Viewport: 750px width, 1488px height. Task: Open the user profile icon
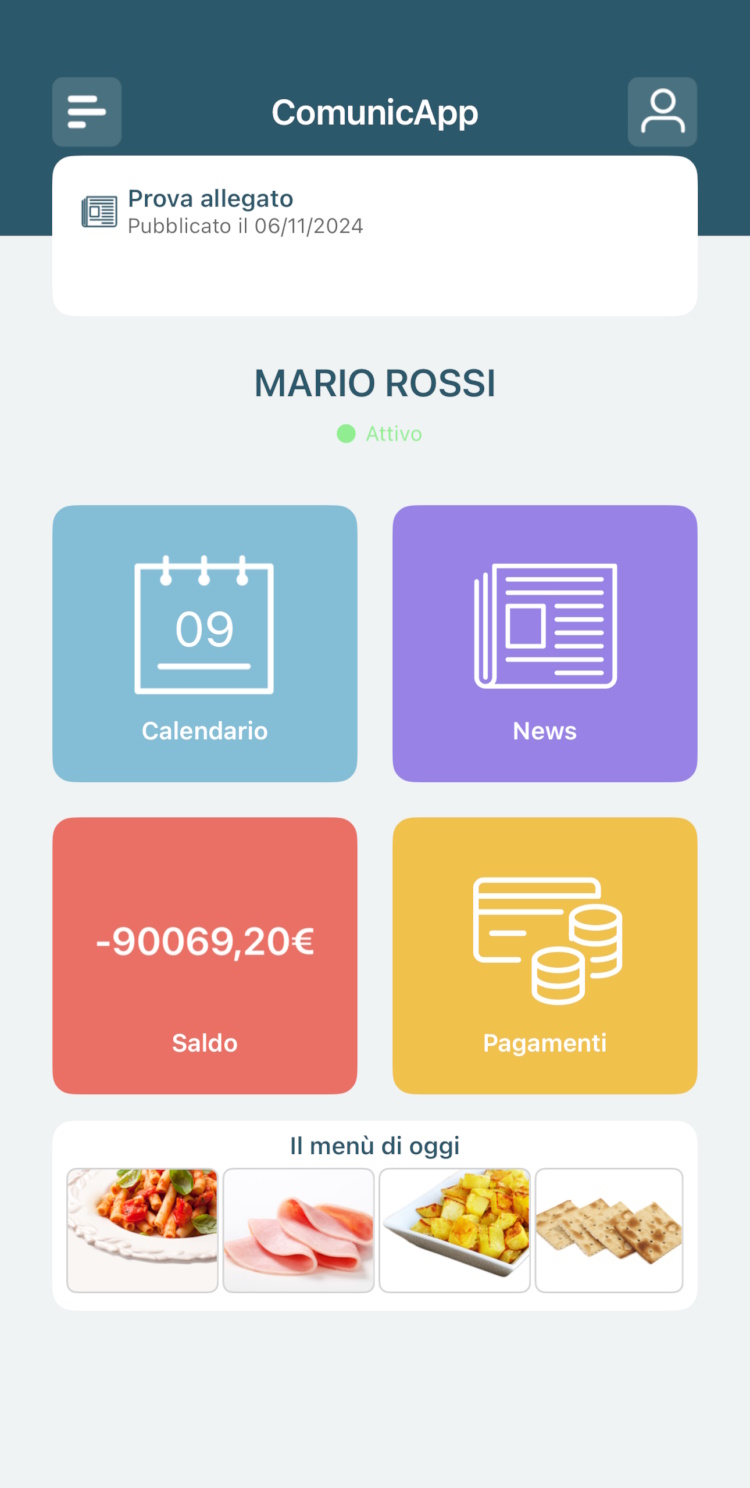point(662,112)
